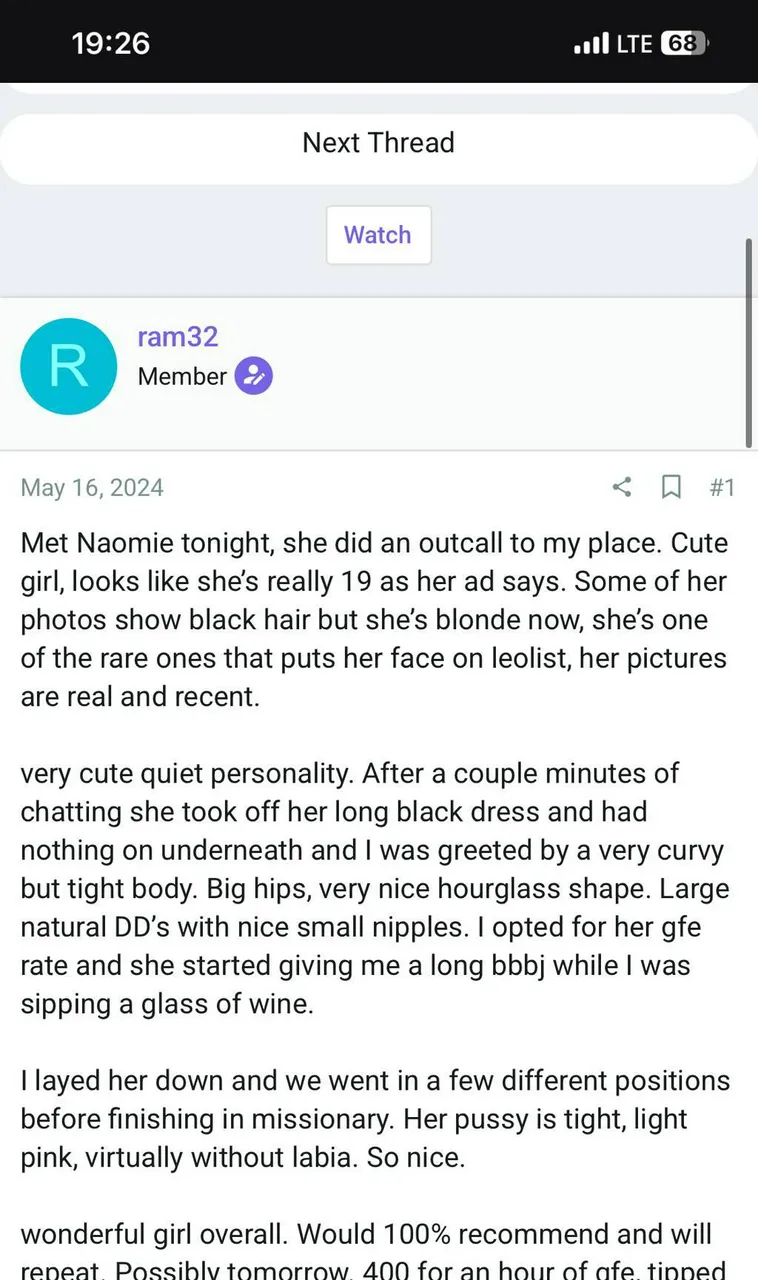Open the ram32 username link
758x1280 pixels.
[x=177, y=336]
